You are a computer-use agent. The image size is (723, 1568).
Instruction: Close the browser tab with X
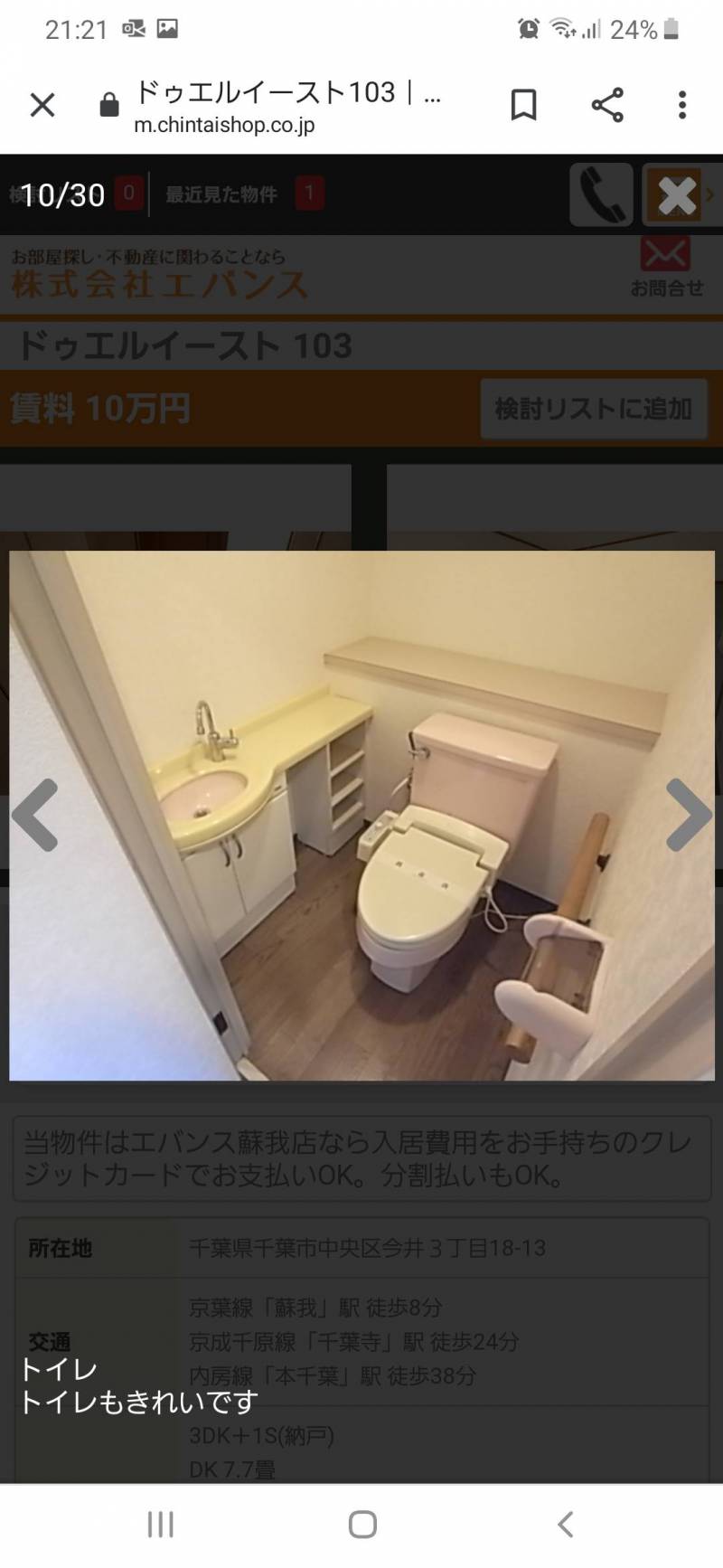coord(42,106)
